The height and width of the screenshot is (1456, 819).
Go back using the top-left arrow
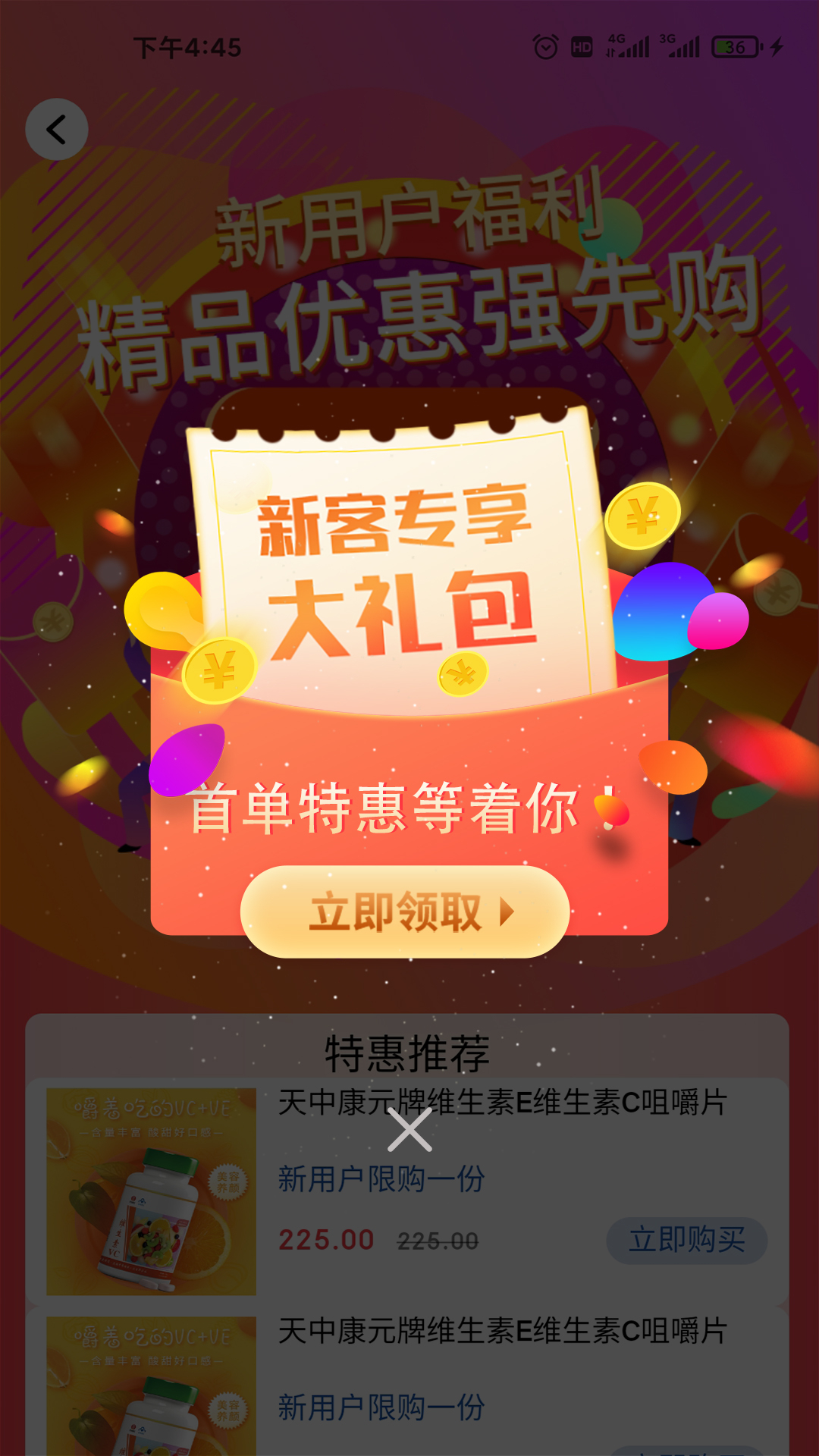click(57, 130)
